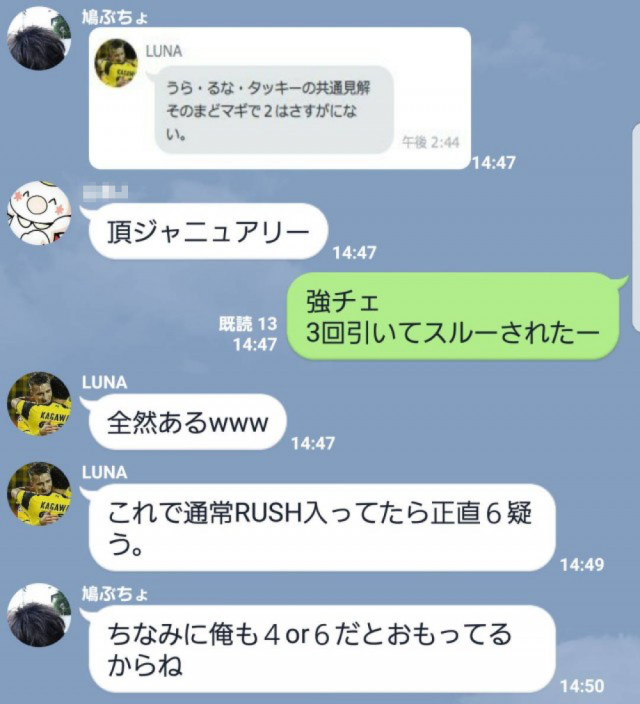The height and width of the screenshot is (704, 640).
Task: View profile of the 頂ジャニュアリー sender
Action: (x=39, y=213)
